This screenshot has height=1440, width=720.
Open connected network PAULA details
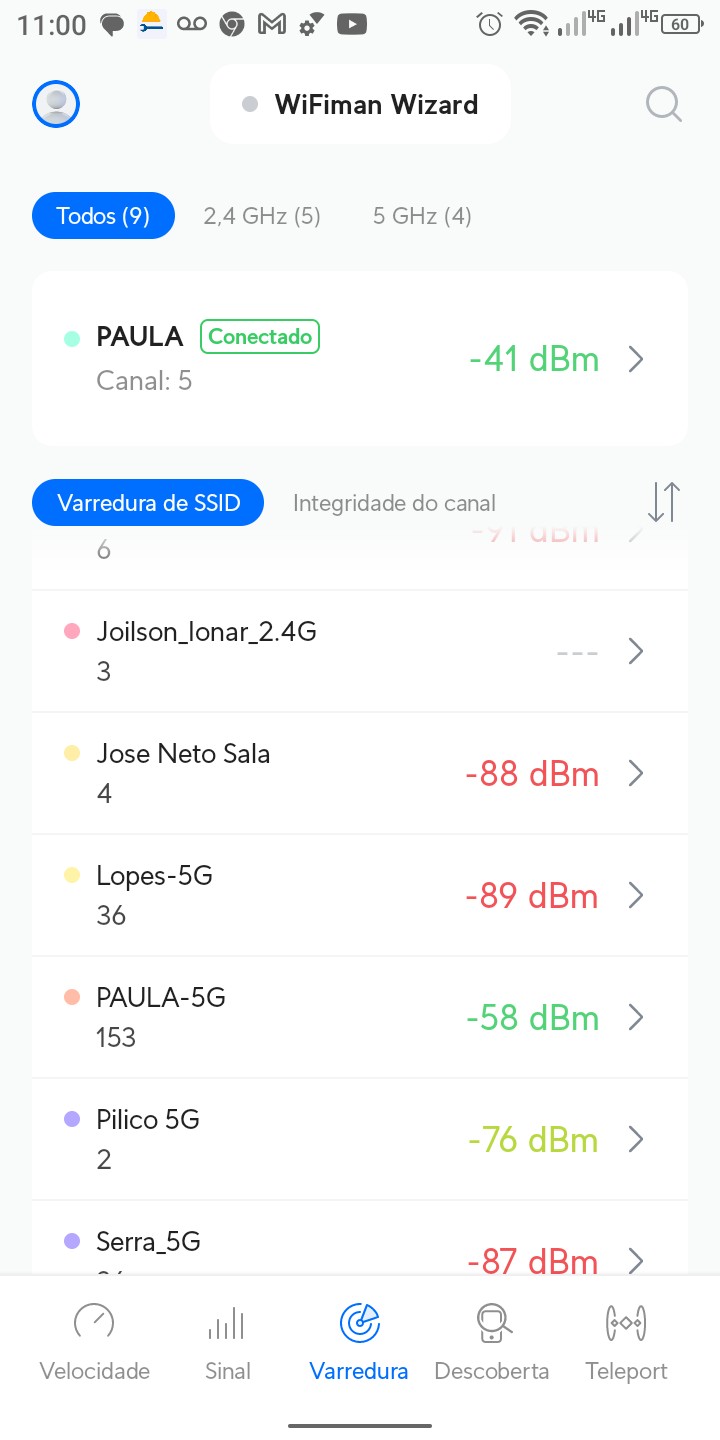pos(360,359)
